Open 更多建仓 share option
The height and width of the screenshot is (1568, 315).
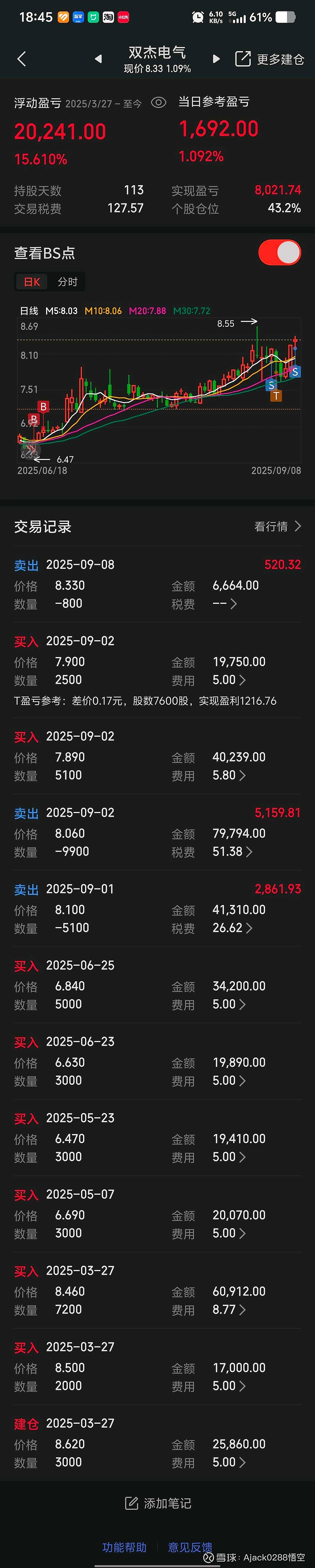pos(269,59)
